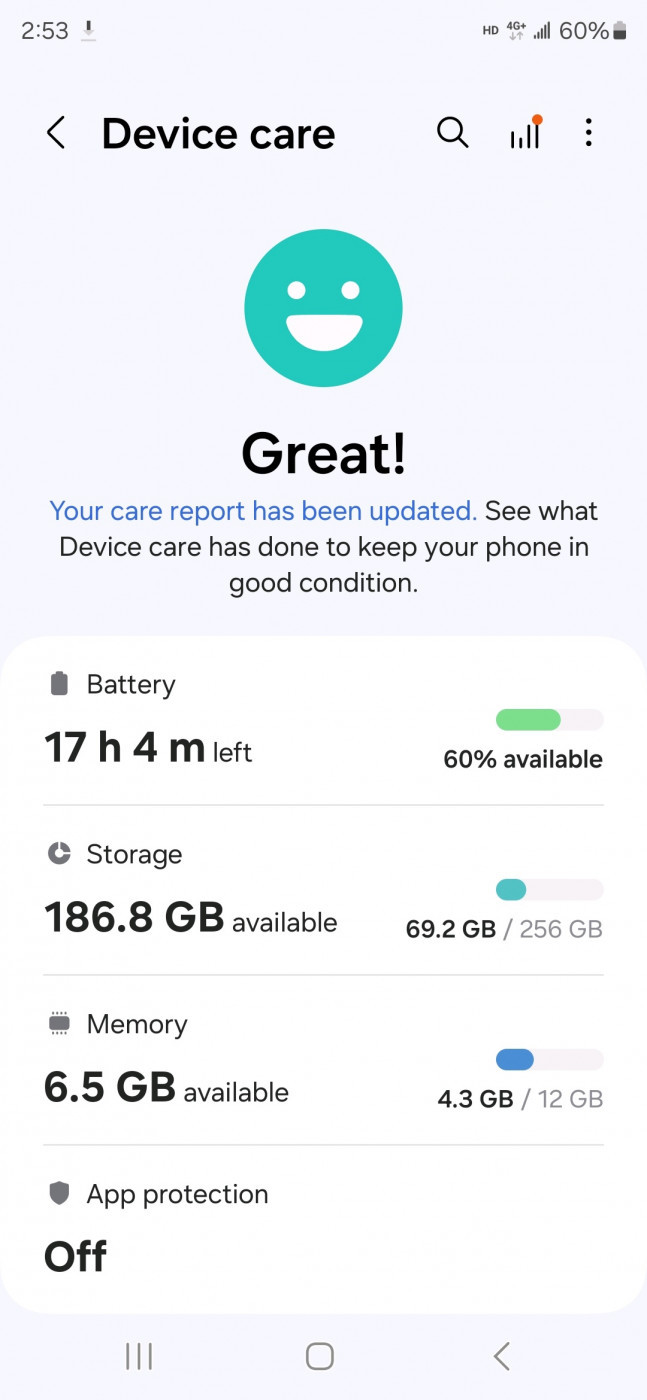Open Memory details

323,1061
